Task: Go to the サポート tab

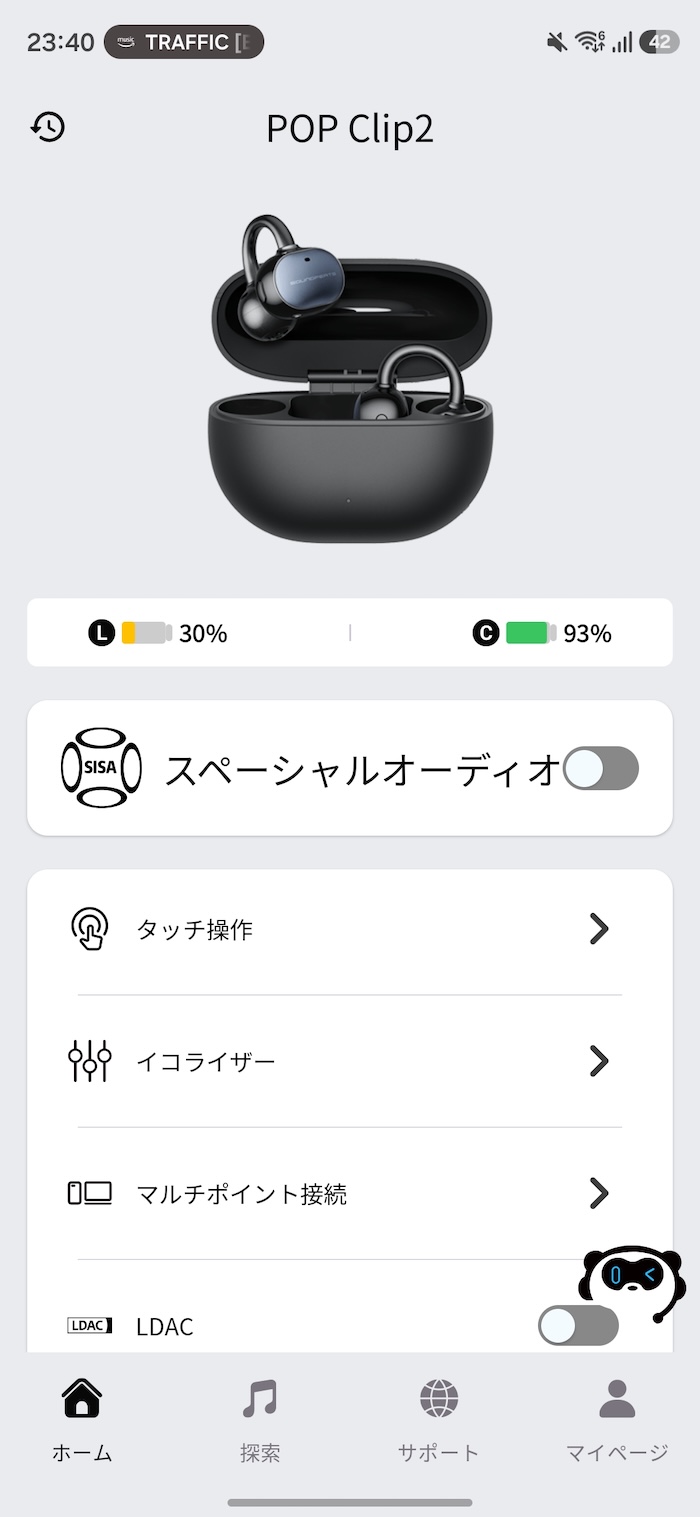Action: tap(438, 1420)
